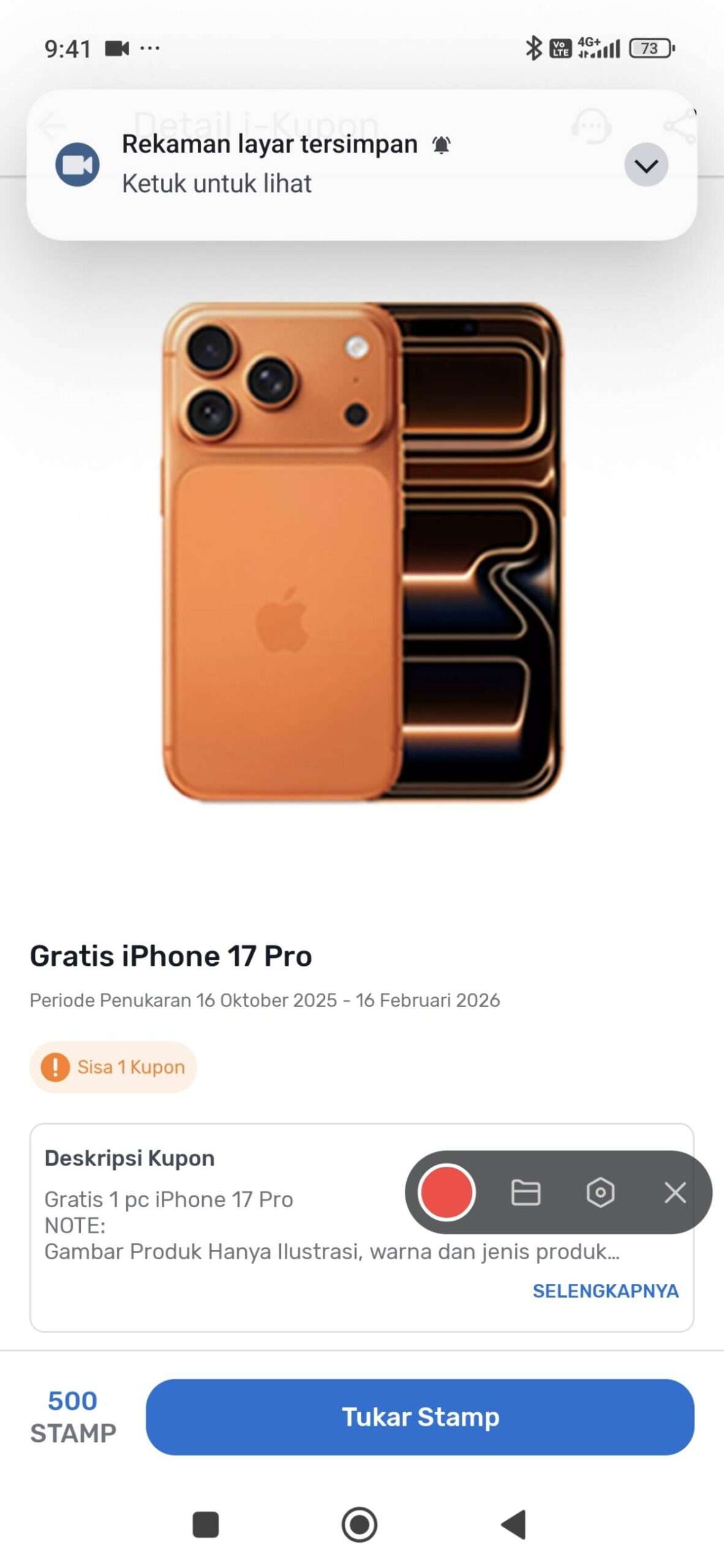Open screen recorder settings icon
Viewport: 724px width, 1568px height.
(600, 1192)
